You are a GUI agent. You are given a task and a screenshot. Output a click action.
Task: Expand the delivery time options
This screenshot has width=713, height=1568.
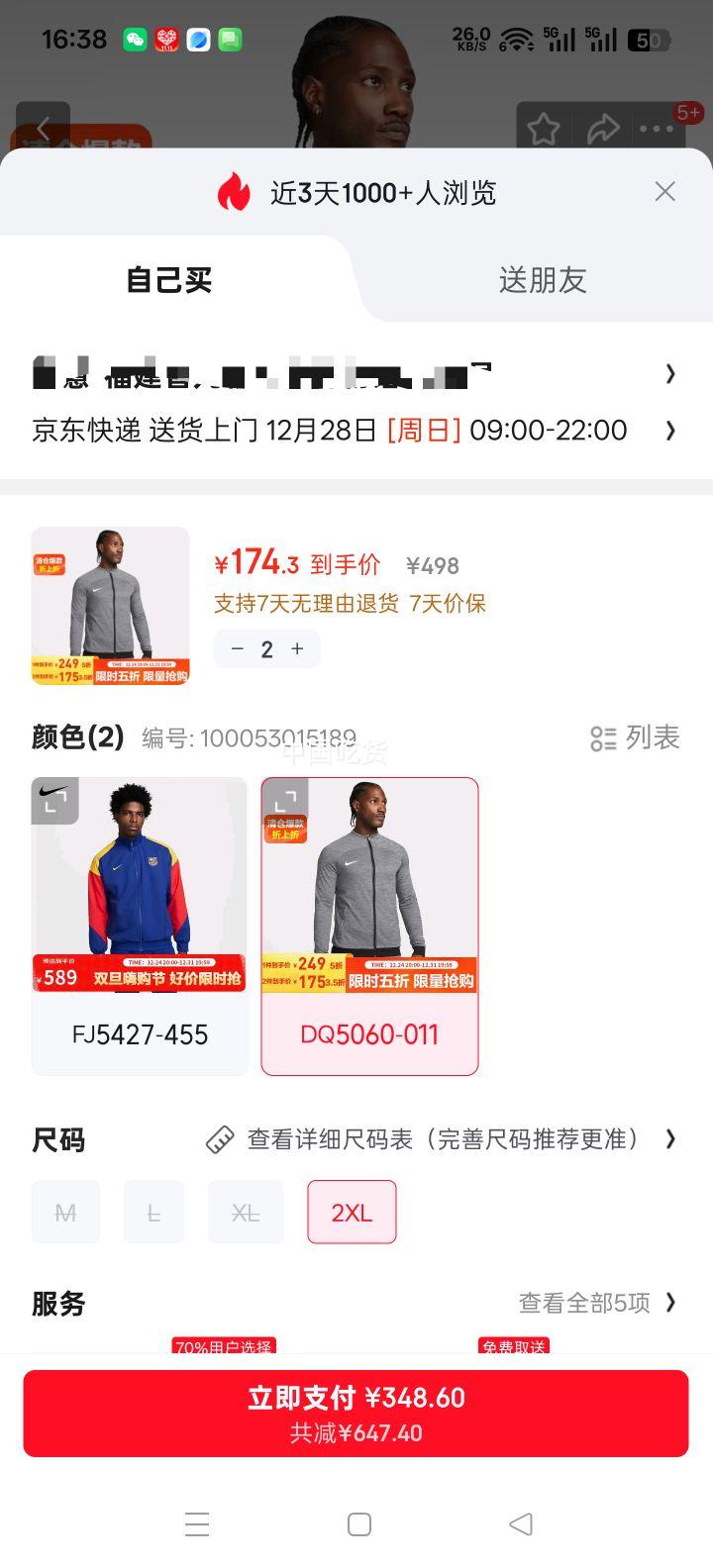coord(670,430)
